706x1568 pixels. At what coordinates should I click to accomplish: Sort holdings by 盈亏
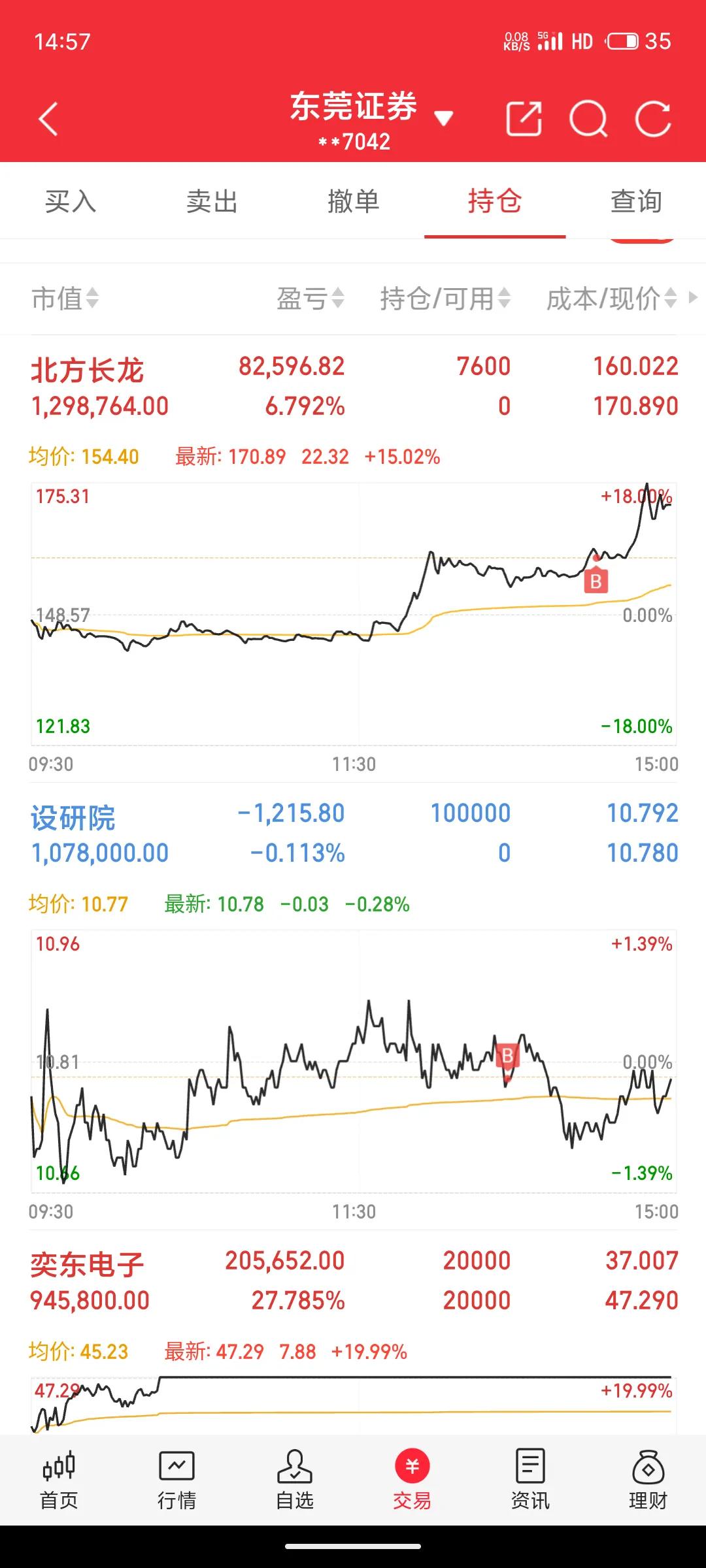coord(310,299)
